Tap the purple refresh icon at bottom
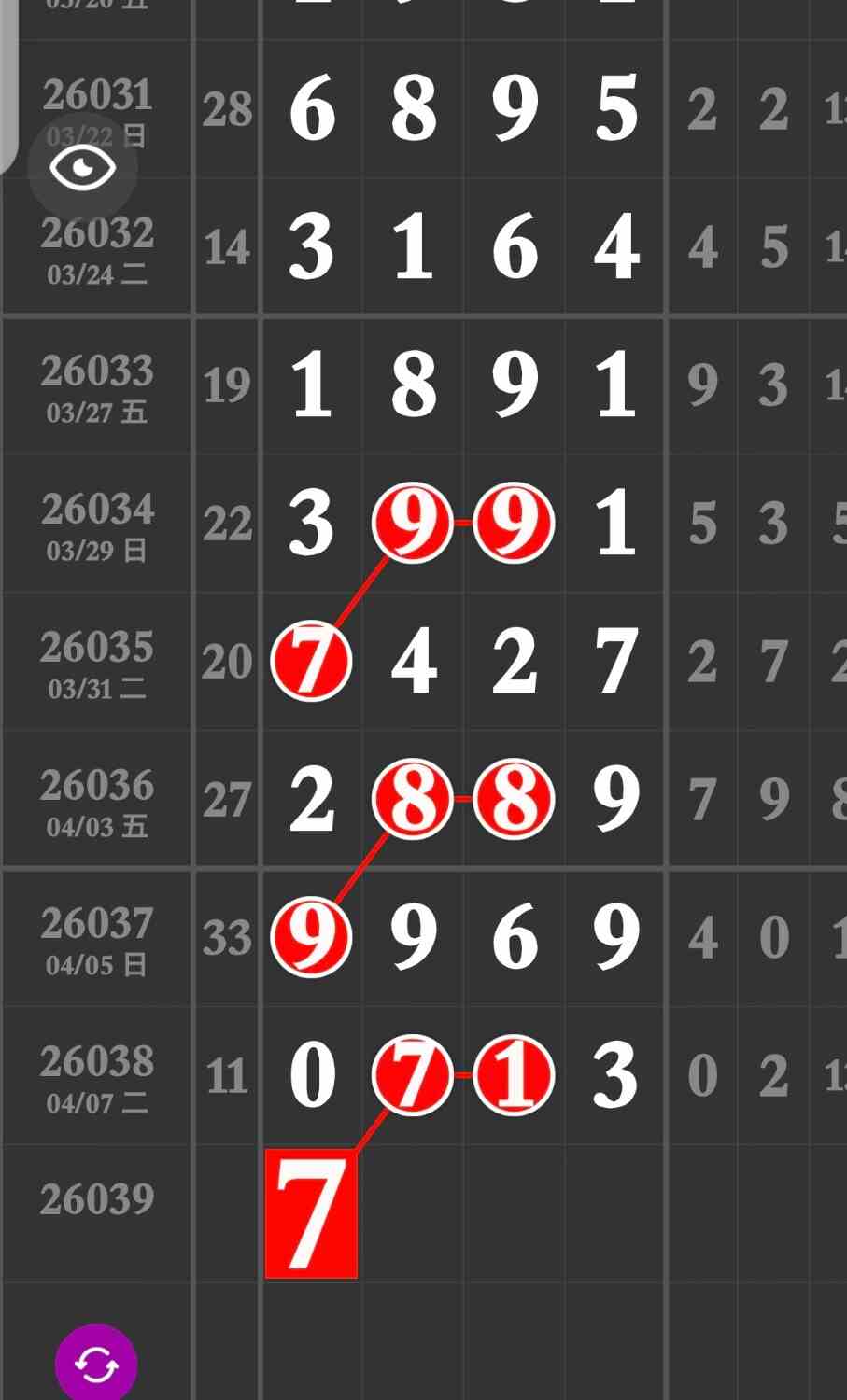The height and width of the screenshot is (1400, 847). (x=95, y=1363)
